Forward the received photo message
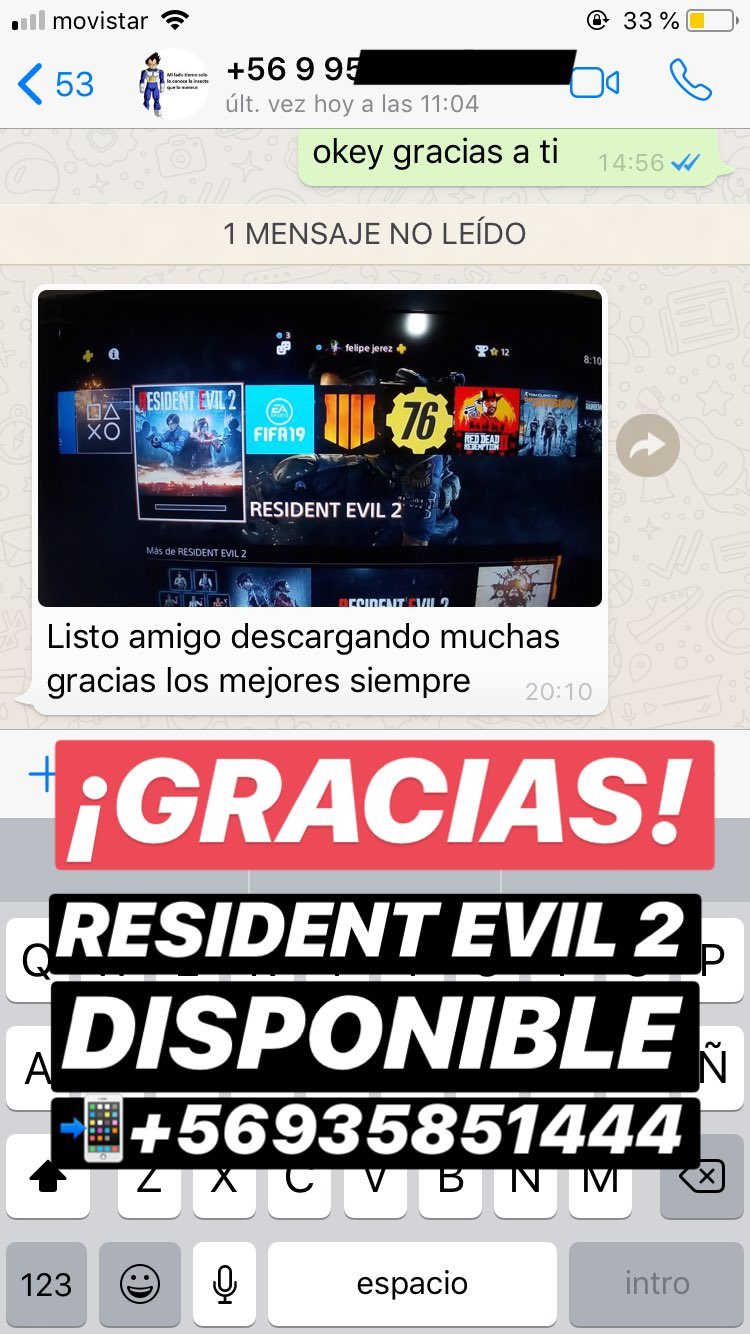Image resolution: width=750 pixels, height=1334 pixels. coord(648,446)
